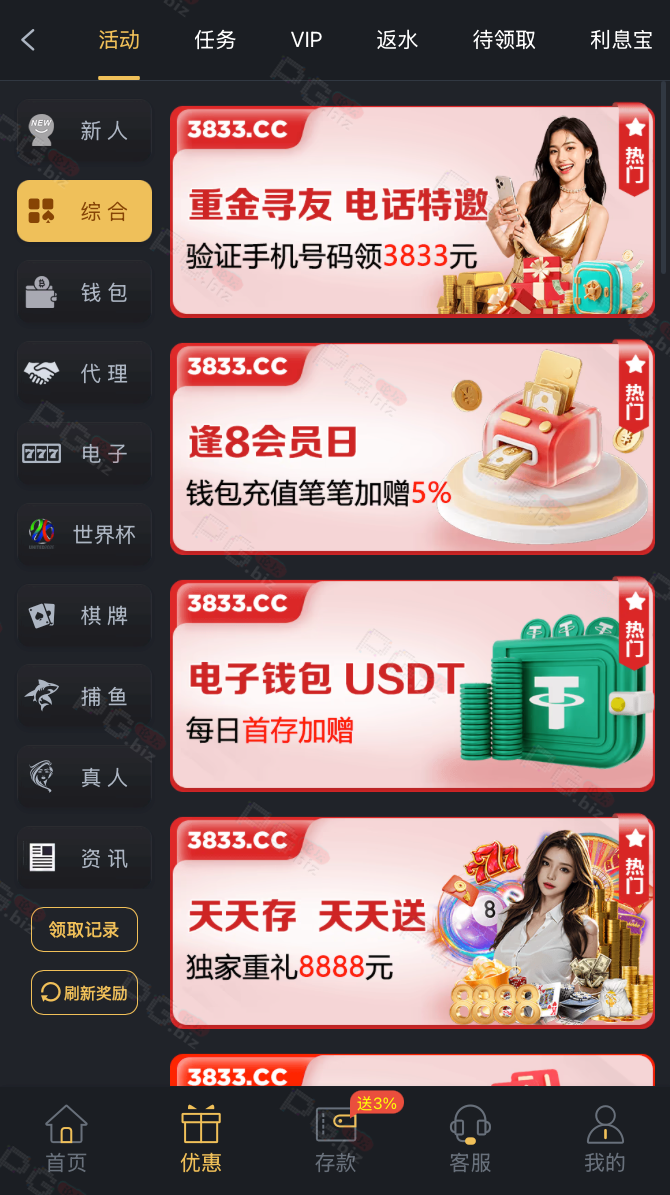
Task: Choose the 电子 category
Action: (x=84, y=454)
